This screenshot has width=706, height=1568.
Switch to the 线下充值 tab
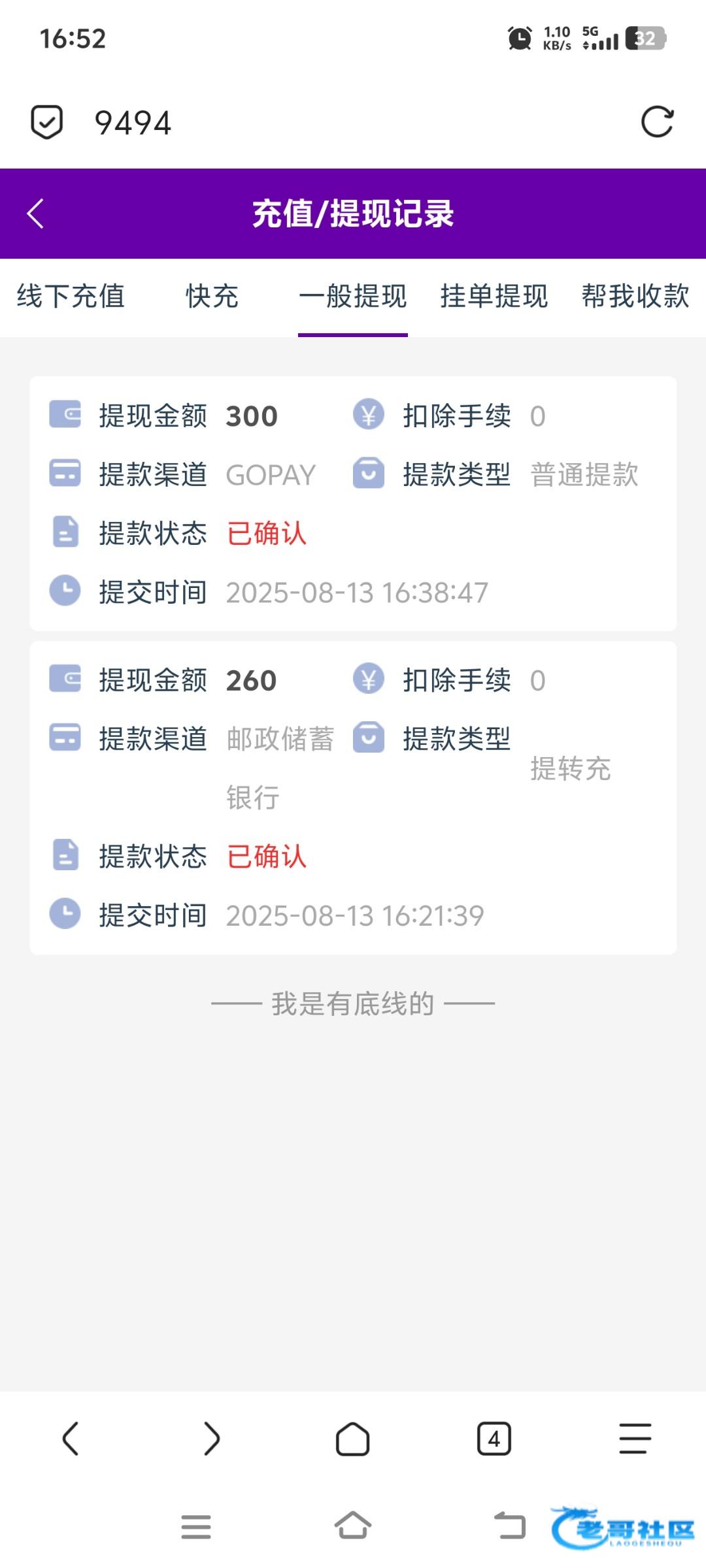[71, 296]
